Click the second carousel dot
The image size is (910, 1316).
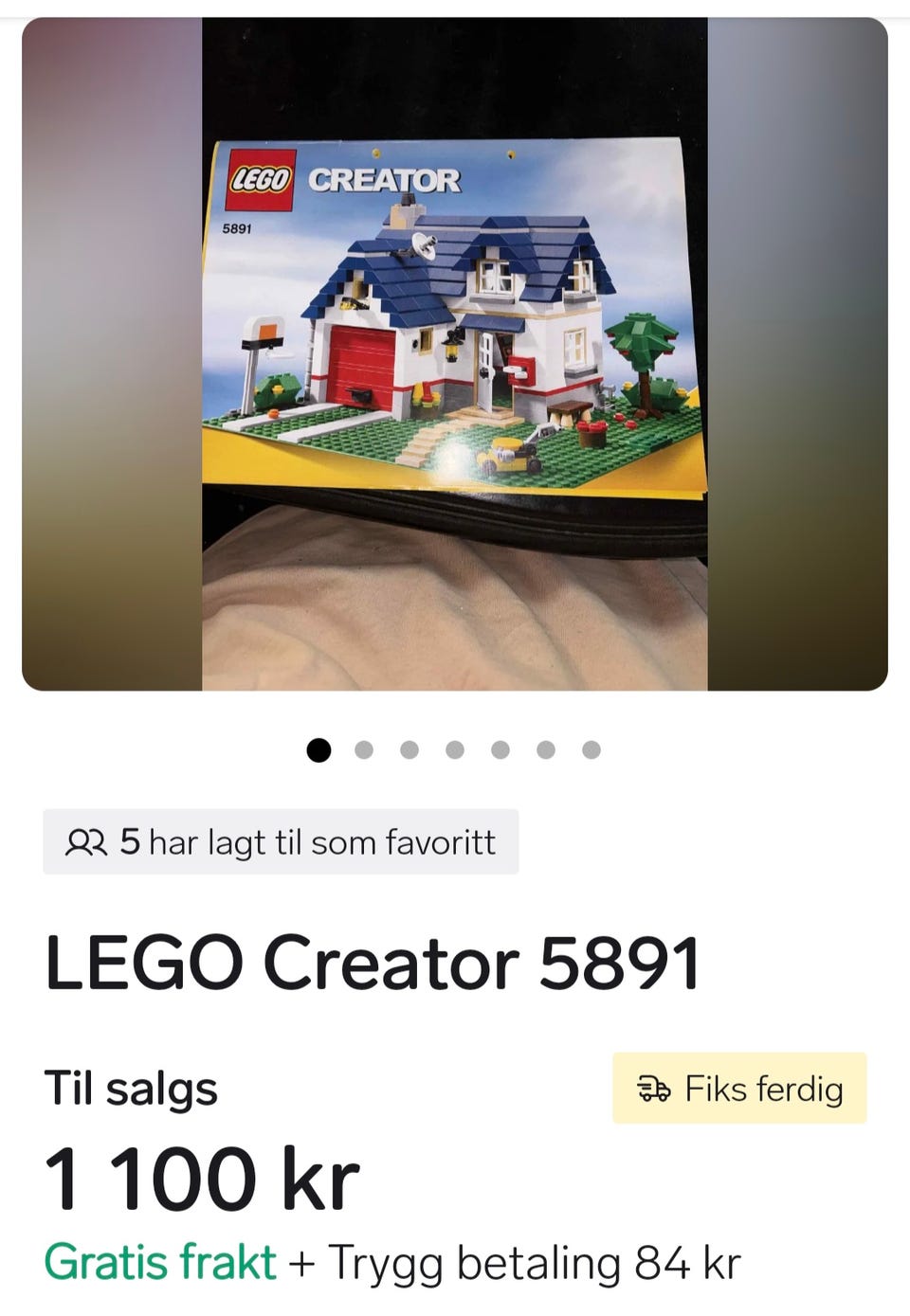[x=364, y=749]
